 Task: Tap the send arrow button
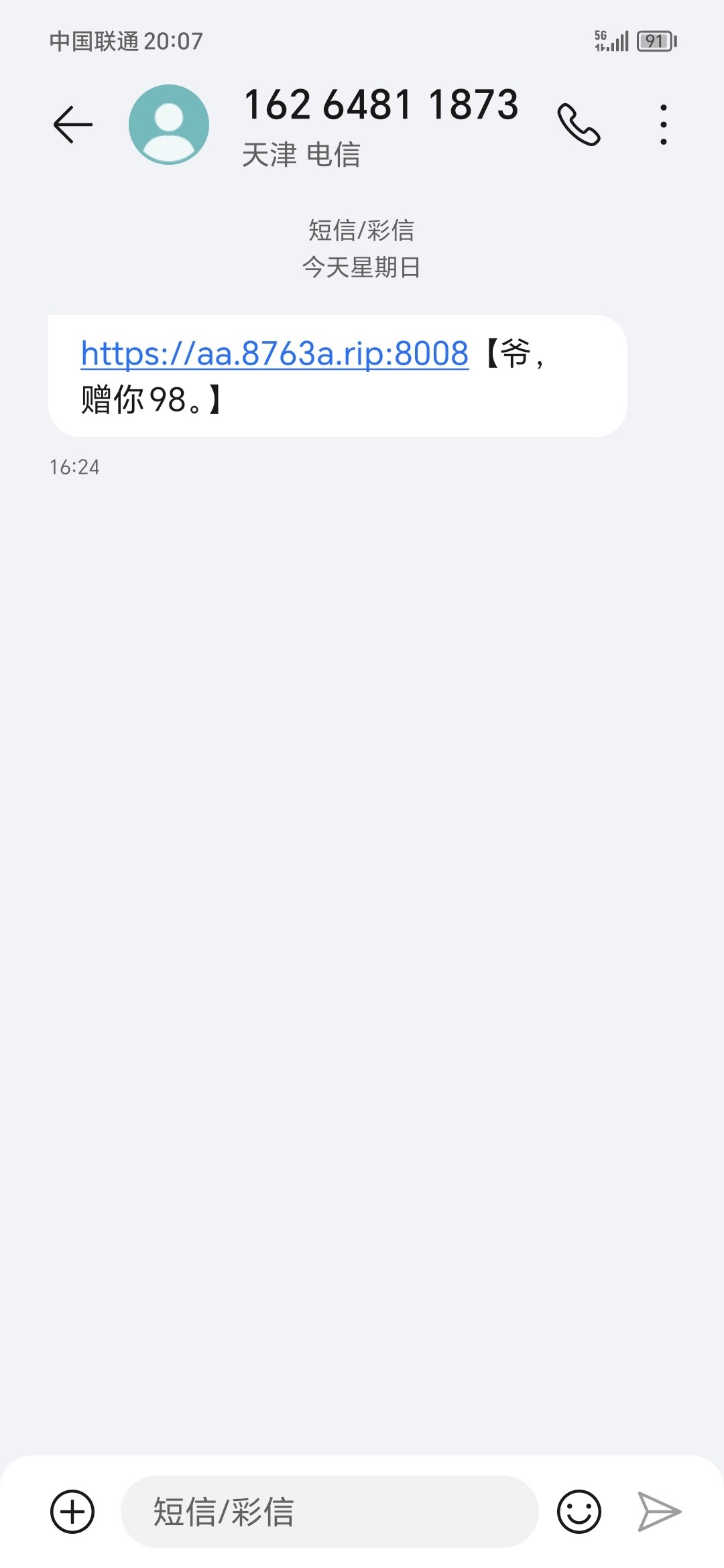point(659,1512)
